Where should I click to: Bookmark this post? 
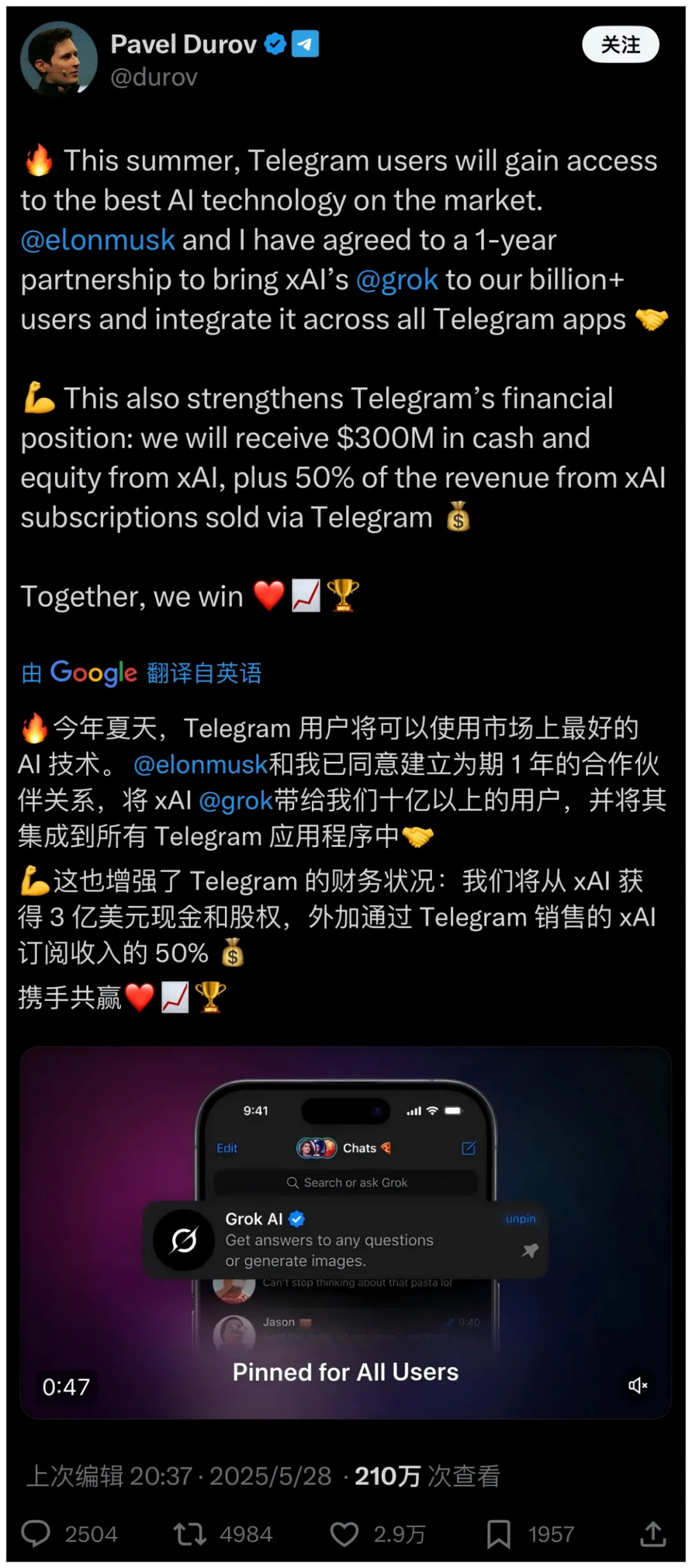pyautogui.click(x=498, y=1534)
